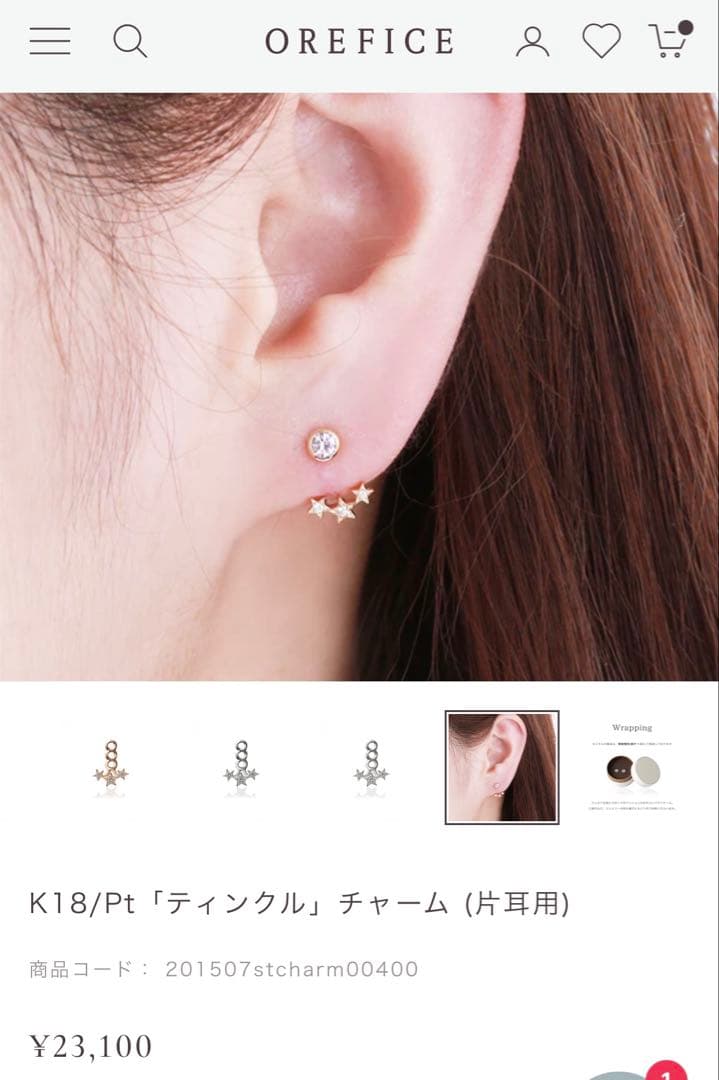719x1080 pixels.
Task: Enlarge the main earring product photo
Action: tap(360, 387)
